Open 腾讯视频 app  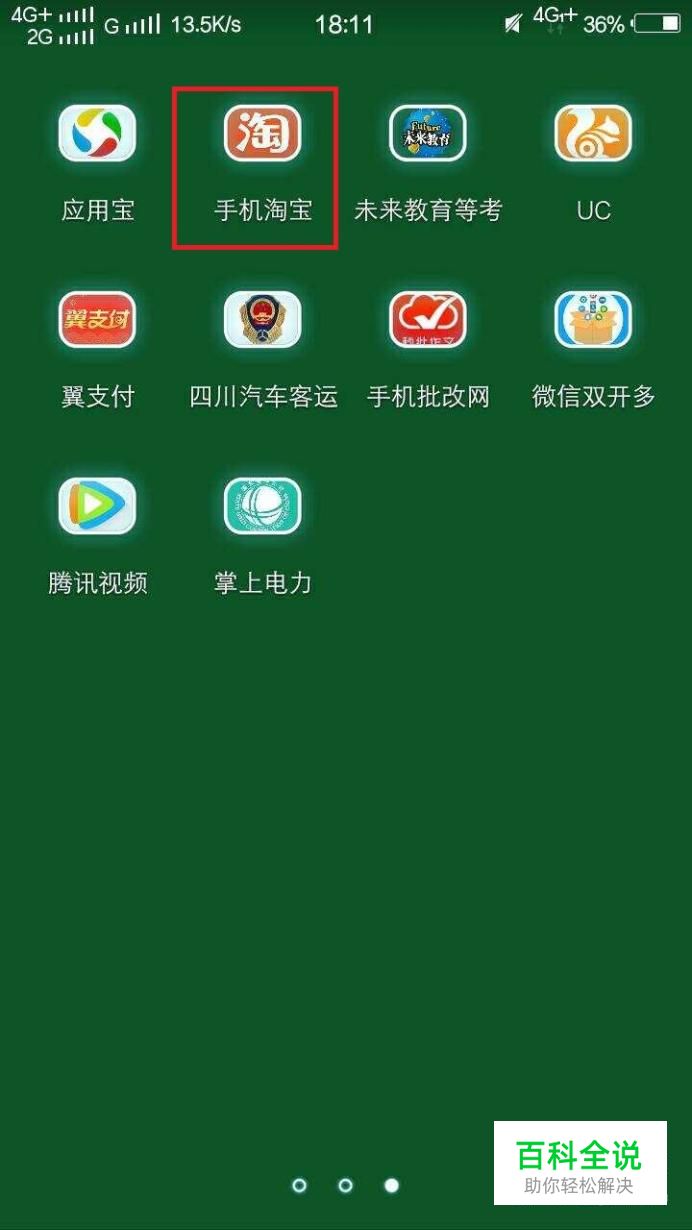(x=97, y=506)
